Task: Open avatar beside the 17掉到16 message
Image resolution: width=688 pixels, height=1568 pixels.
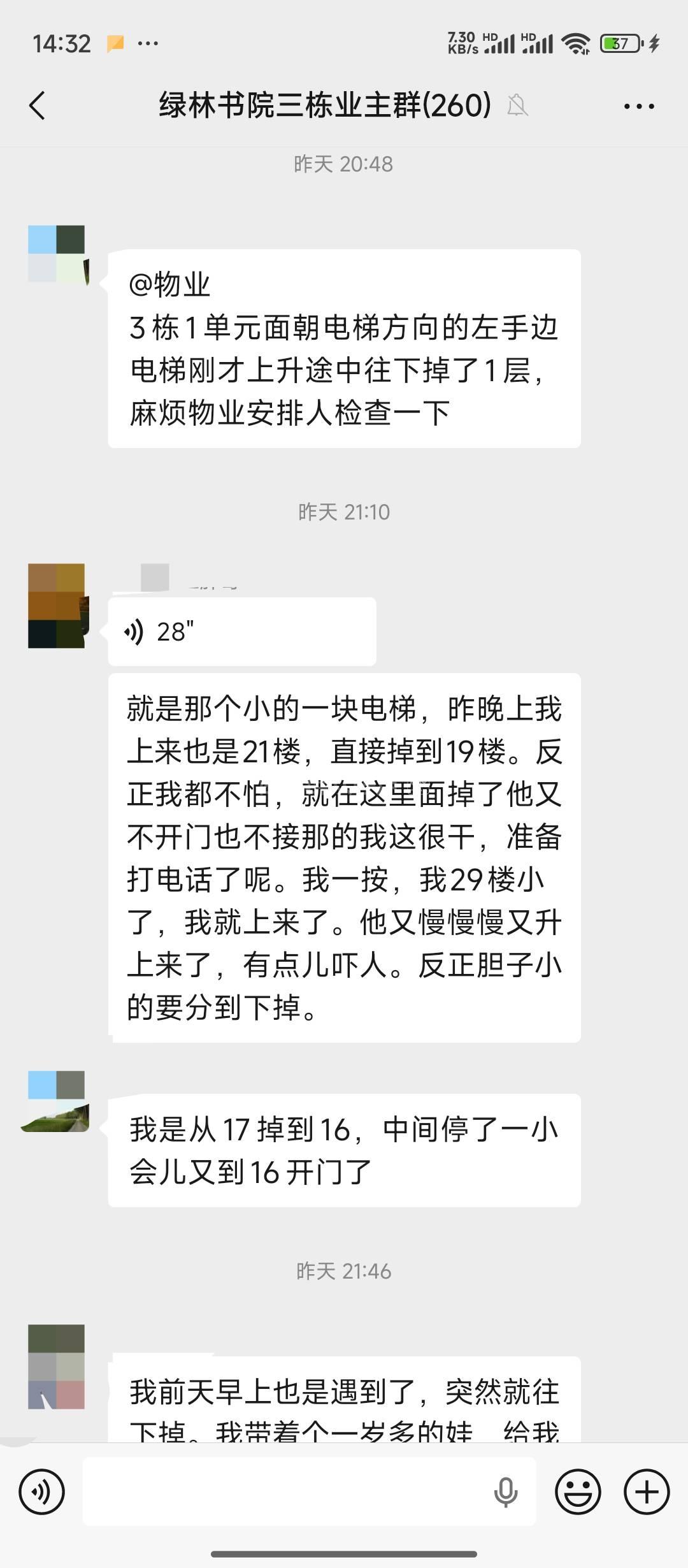Action: [x=57, y=1101]
